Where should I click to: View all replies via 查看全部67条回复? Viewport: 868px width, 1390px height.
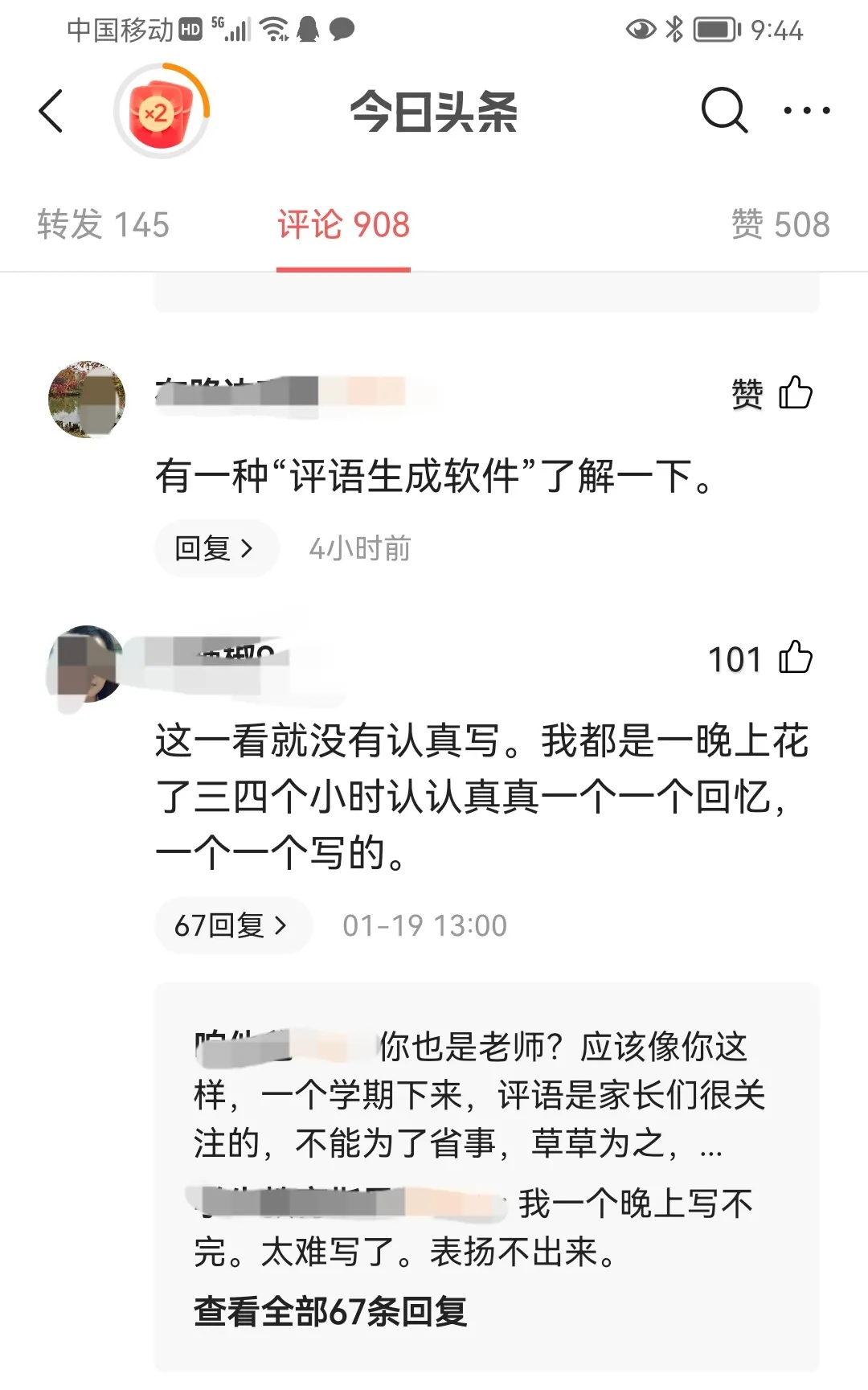click(330, 1311)
